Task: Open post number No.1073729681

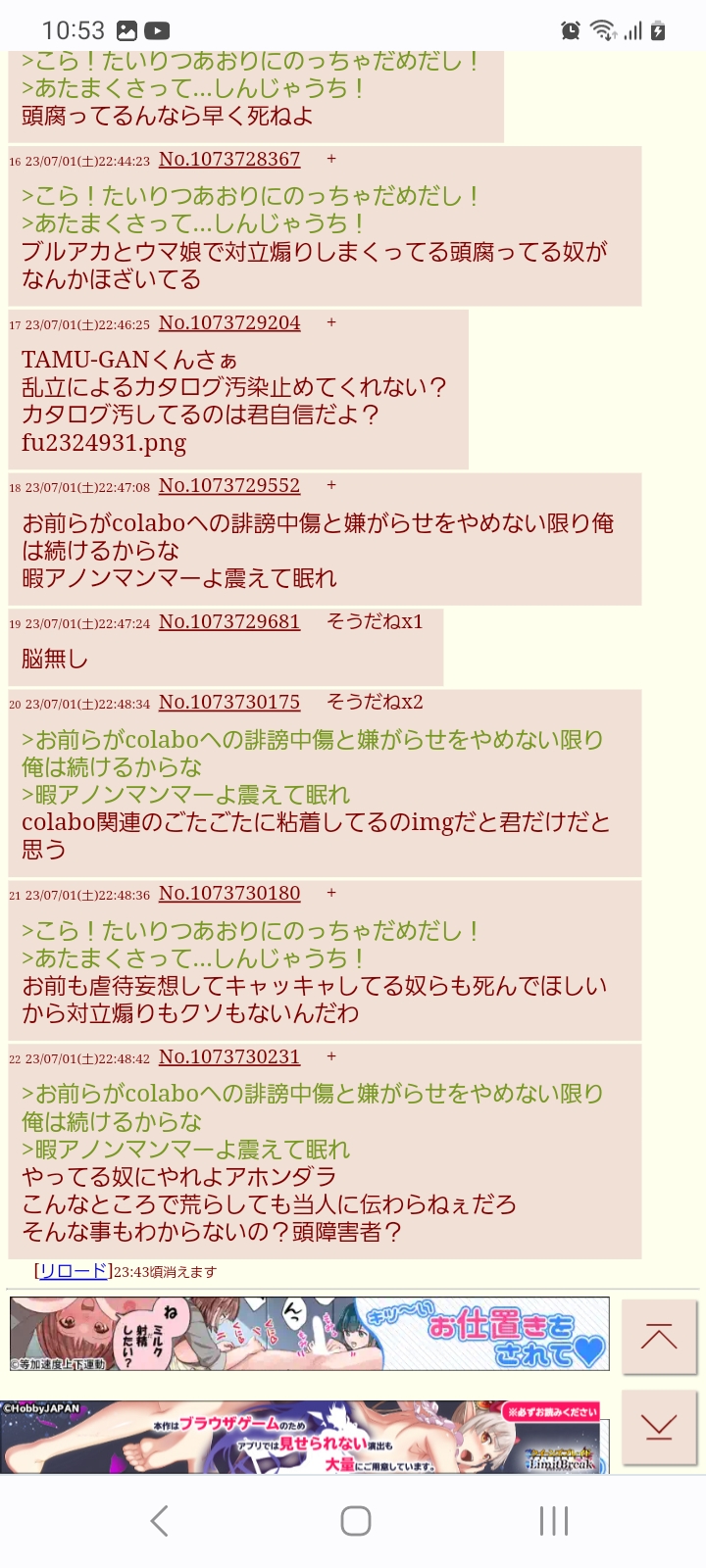Action: click(x=229, y=622)
